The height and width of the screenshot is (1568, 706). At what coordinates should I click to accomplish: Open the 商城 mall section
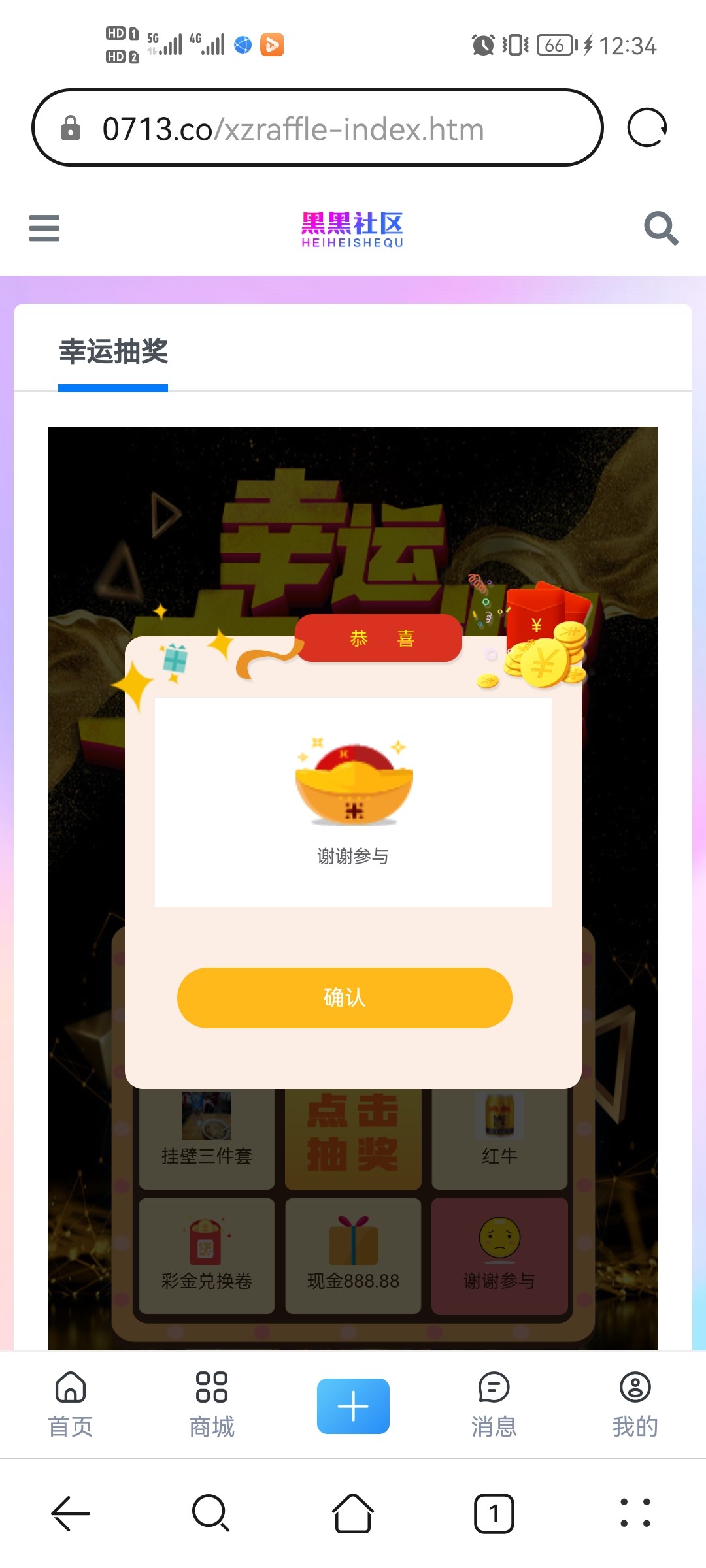211,1406
